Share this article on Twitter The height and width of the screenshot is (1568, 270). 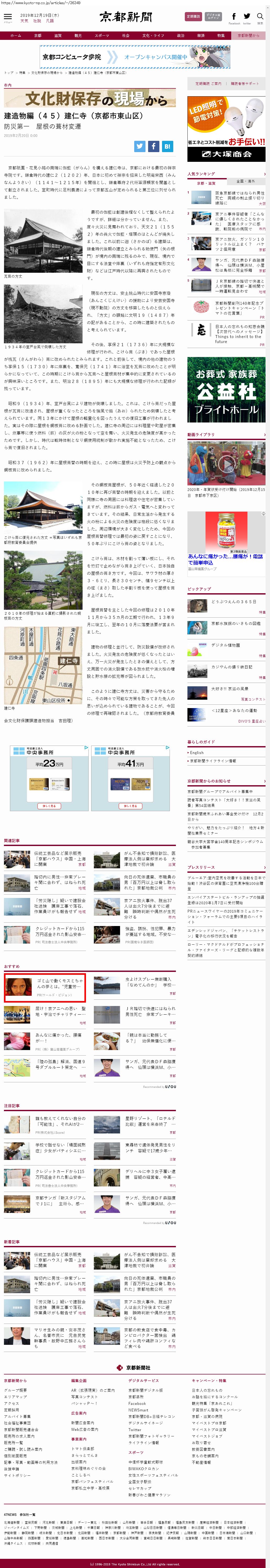click(x=140, y=146)
